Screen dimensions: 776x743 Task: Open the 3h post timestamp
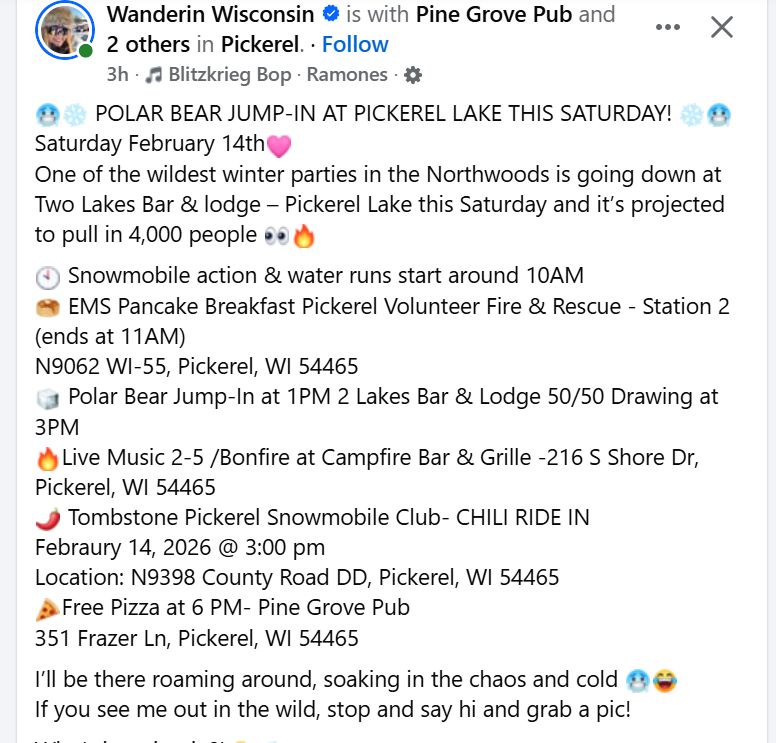pyautogui.click(x=117, y=75)
